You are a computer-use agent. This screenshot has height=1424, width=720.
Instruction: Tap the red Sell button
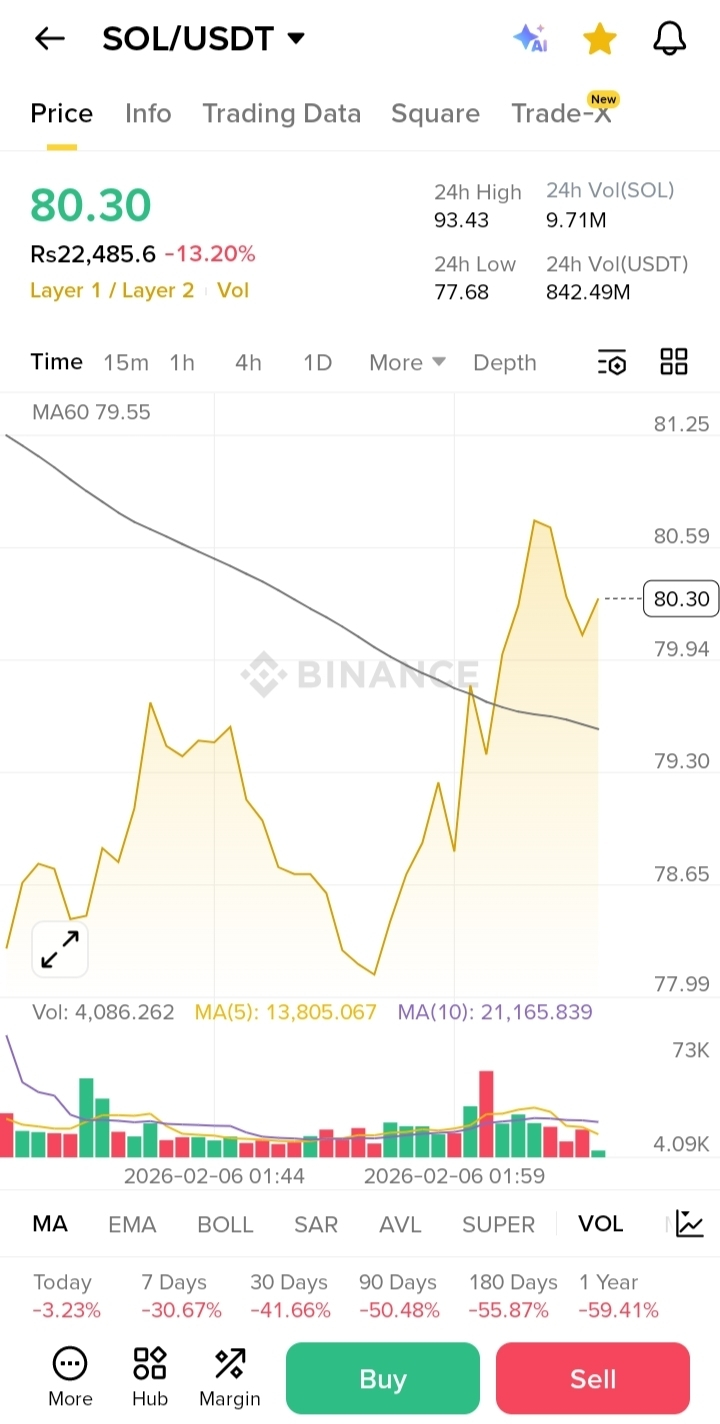[x=593, y=1379]
